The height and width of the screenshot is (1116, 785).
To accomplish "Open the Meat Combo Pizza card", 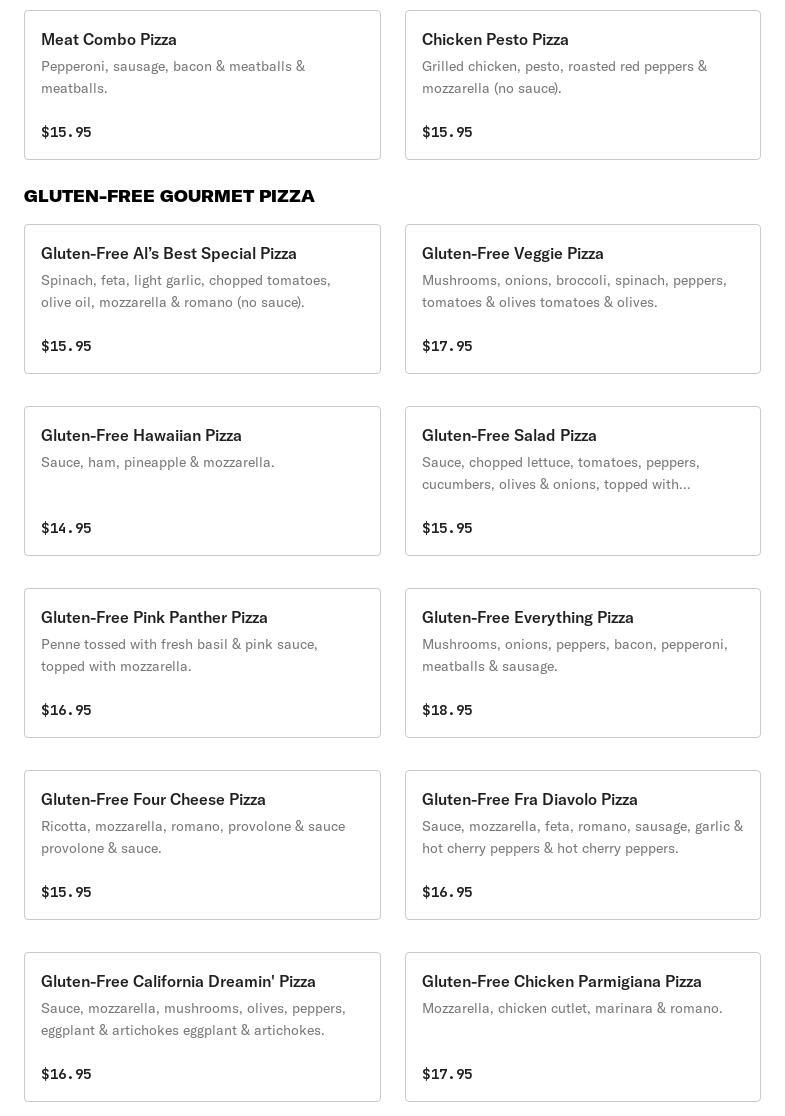I will 202,85.
